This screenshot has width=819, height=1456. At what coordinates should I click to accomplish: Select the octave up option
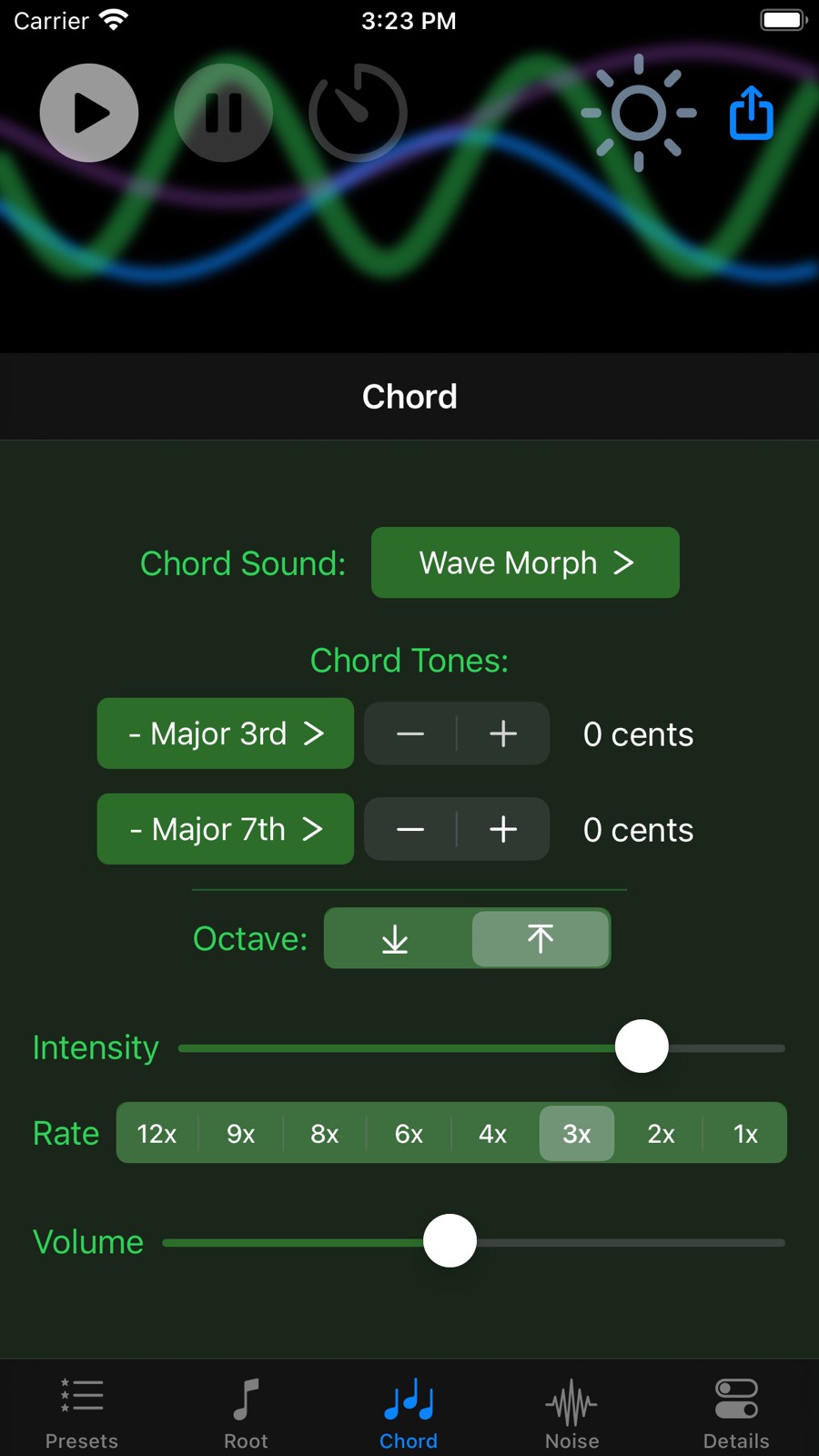click(x=541, y=938)
